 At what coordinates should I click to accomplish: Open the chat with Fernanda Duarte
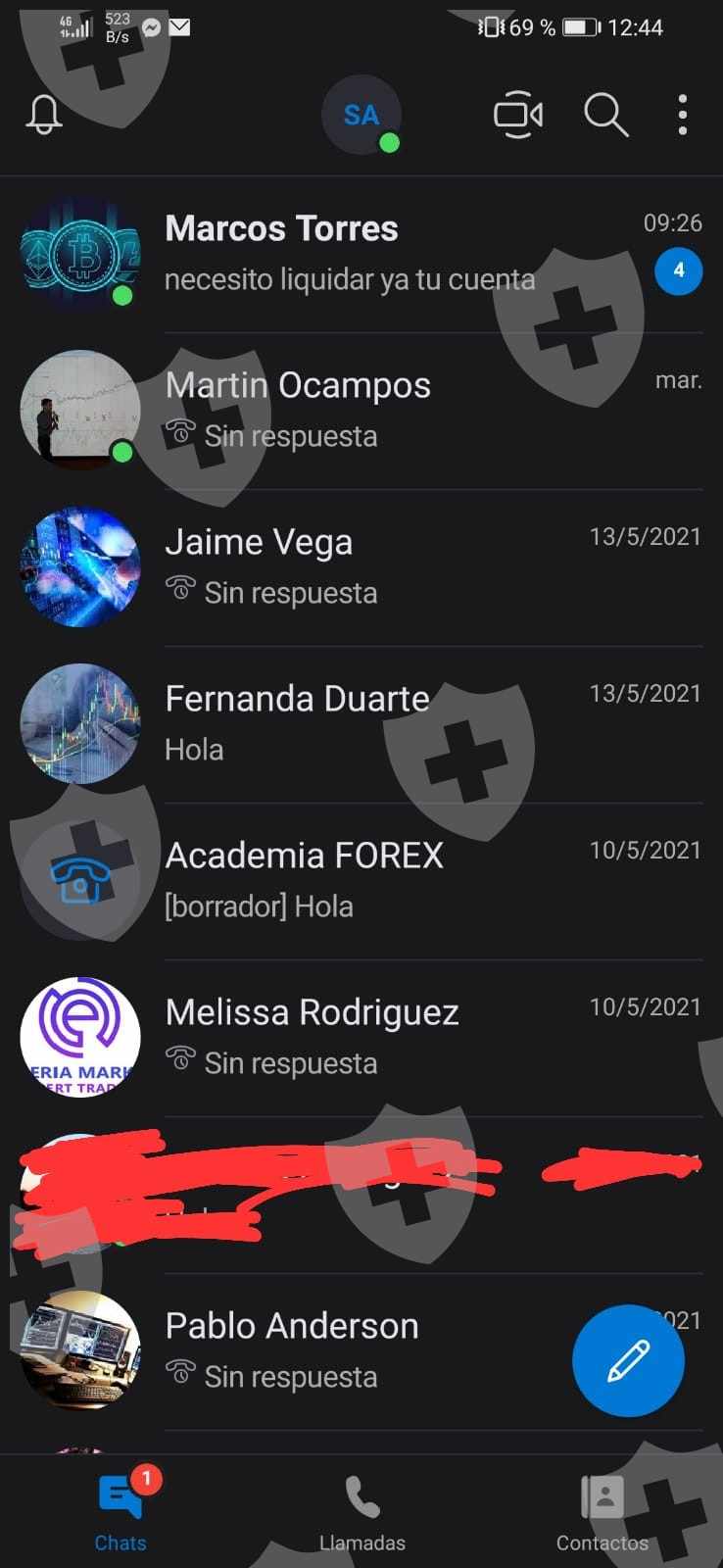coord(392,723)
